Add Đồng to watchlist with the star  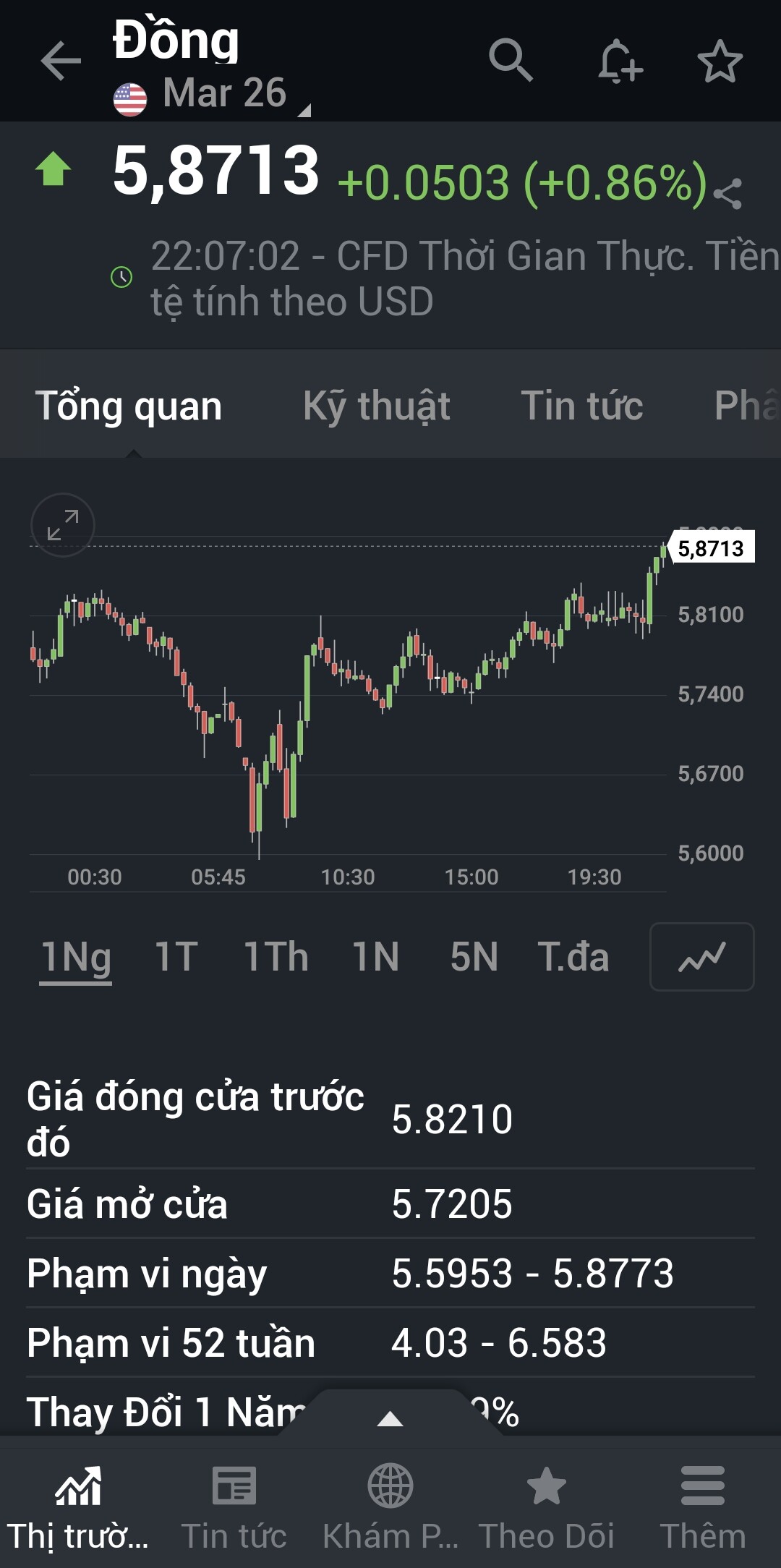point(720,61)
